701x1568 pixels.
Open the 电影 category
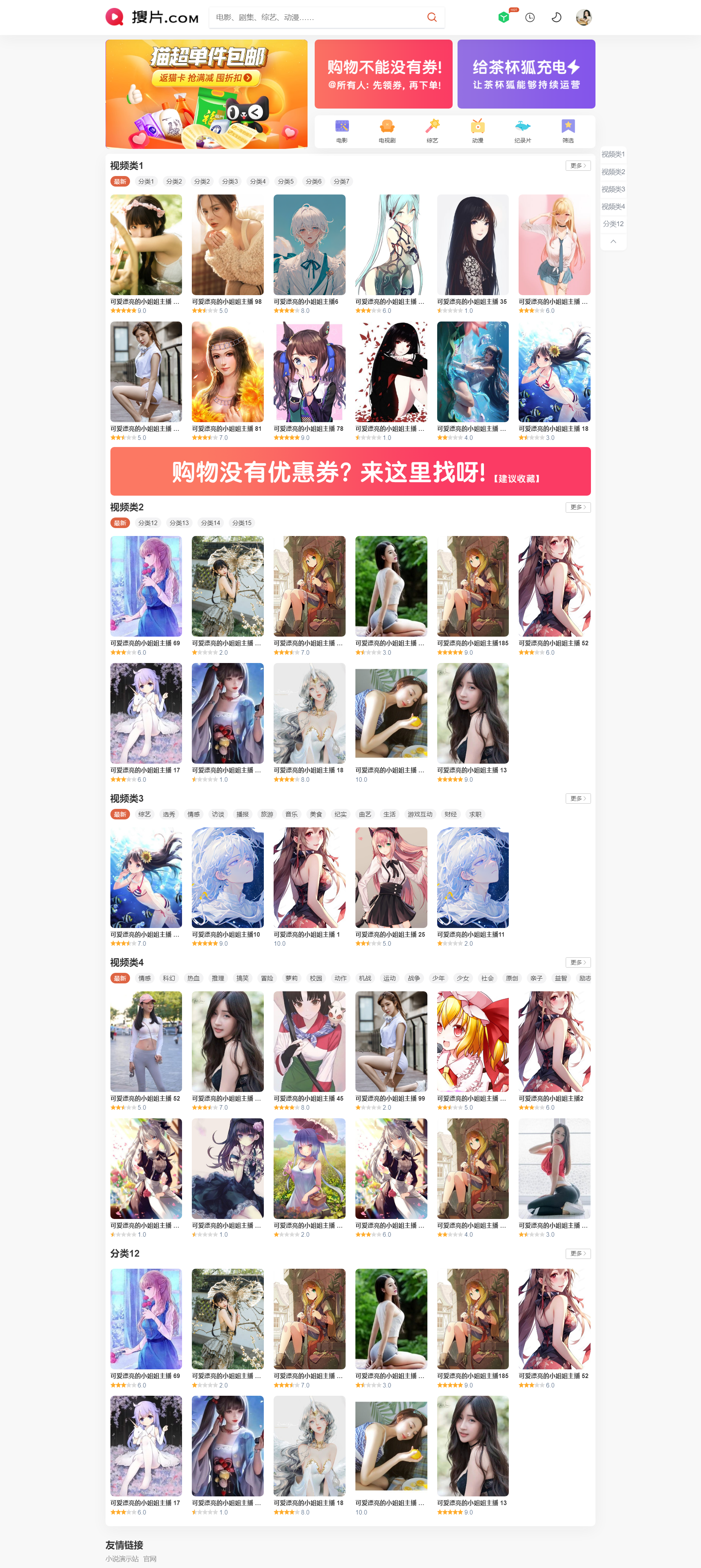[342, 130]
